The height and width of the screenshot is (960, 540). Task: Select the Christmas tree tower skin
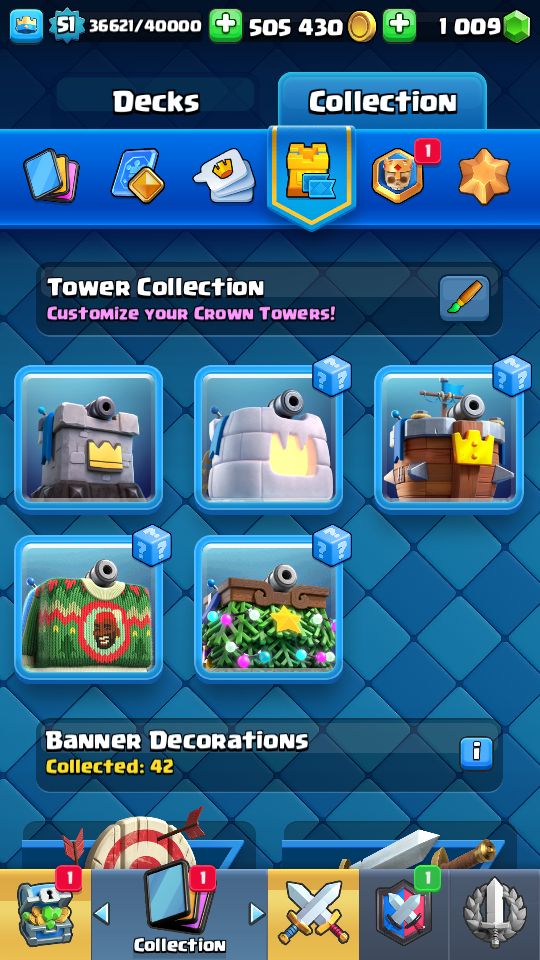269,608
